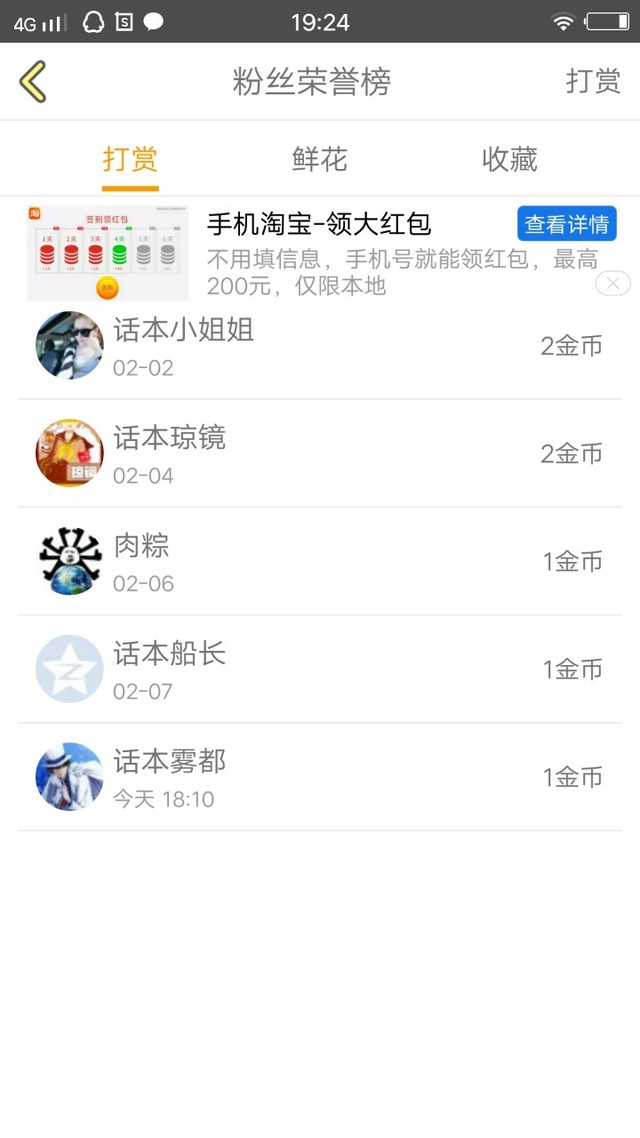The height and width of the screenshot is (1138, 640).
Task: View the fan 肉粽
Action: click(319, 562)
